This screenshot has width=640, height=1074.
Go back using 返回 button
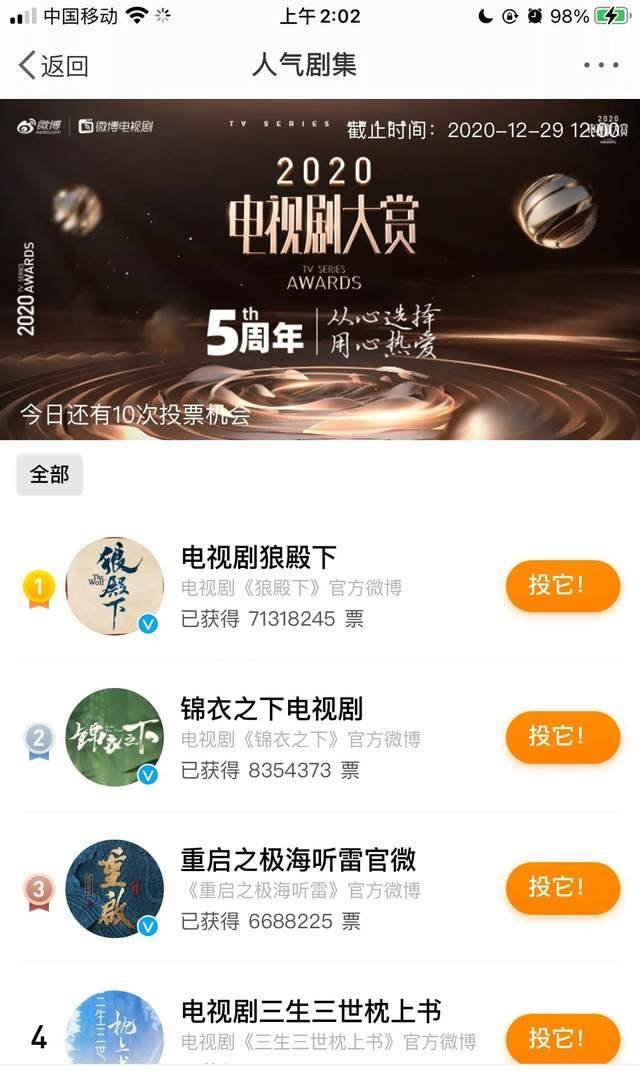point(54,66)
